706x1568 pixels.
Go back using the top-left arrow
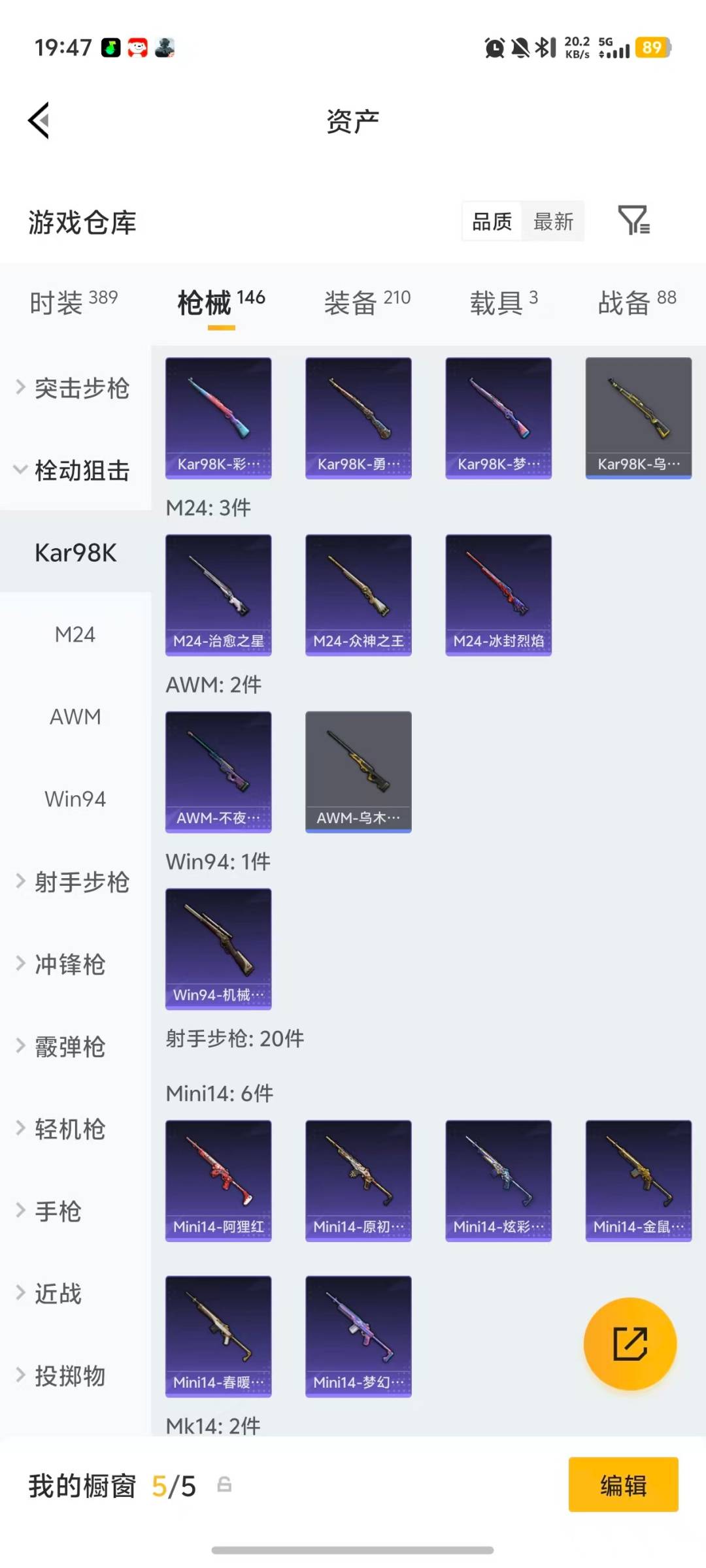pos(39,121)
